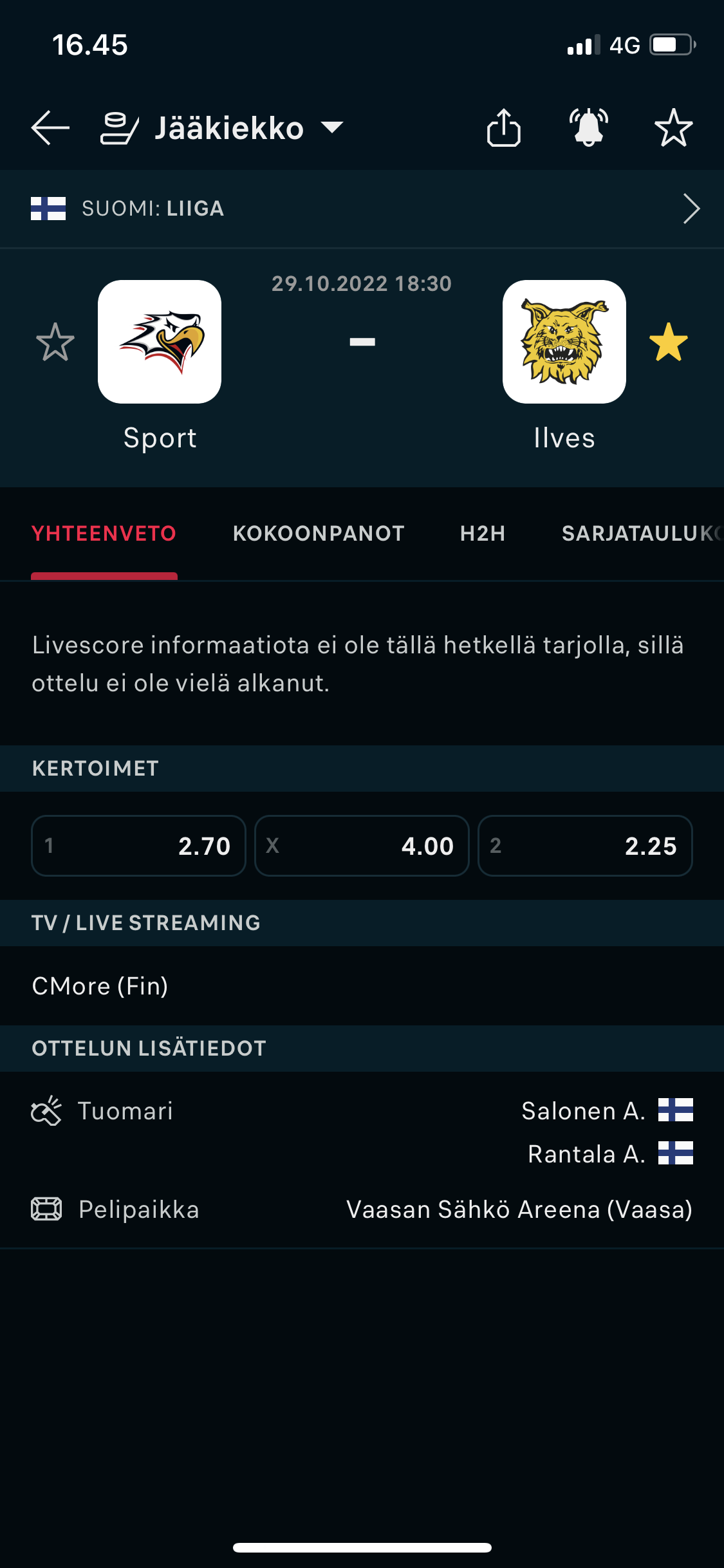Select odds 2 at 2.25
Screen dimensions: 724x1568
pos(585,845)
